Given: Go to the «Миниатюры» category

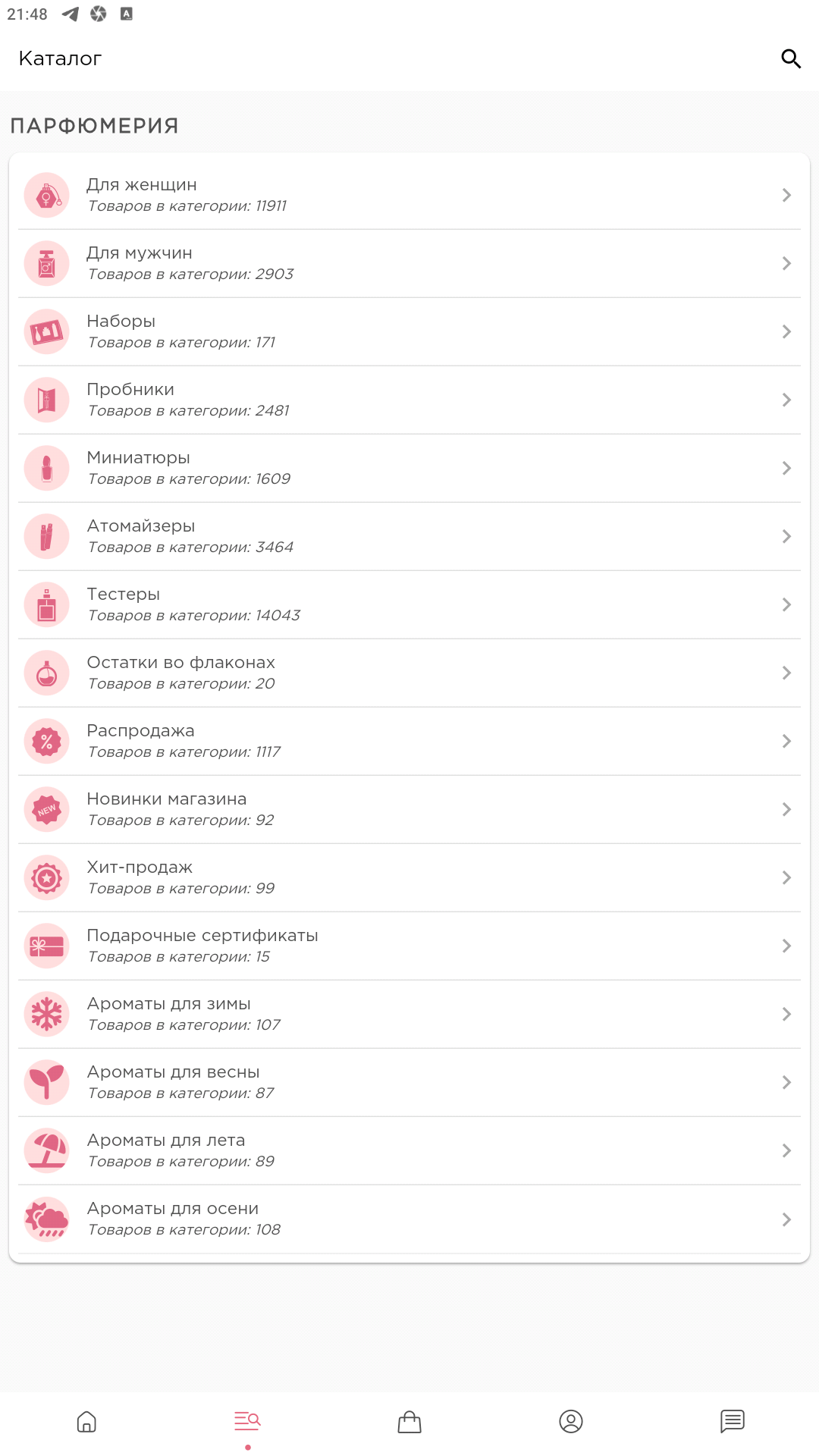Looking at the screenshot, I should pos(409,468).
